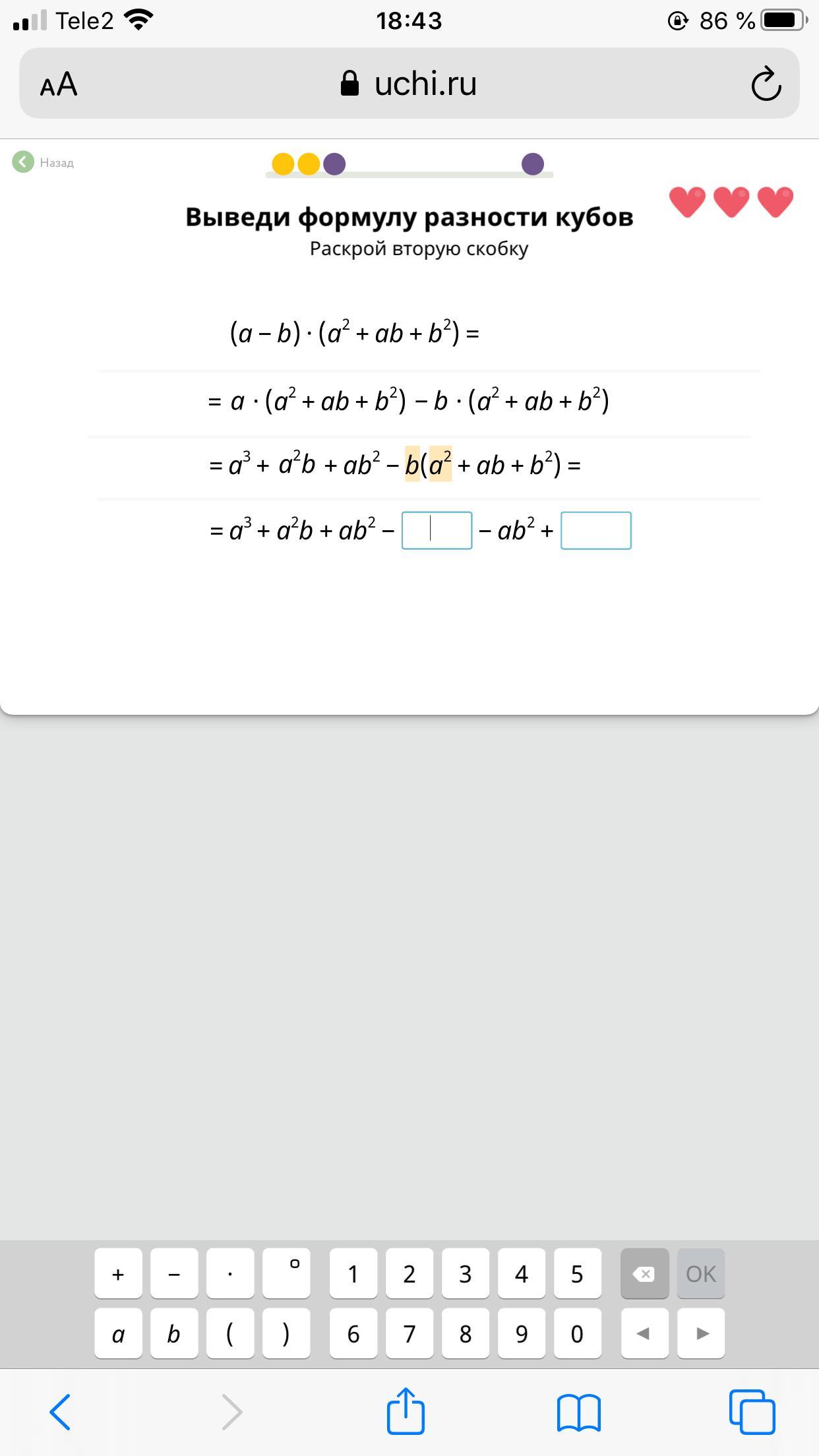Confirm the answer with OK

tap(701, 1273)
